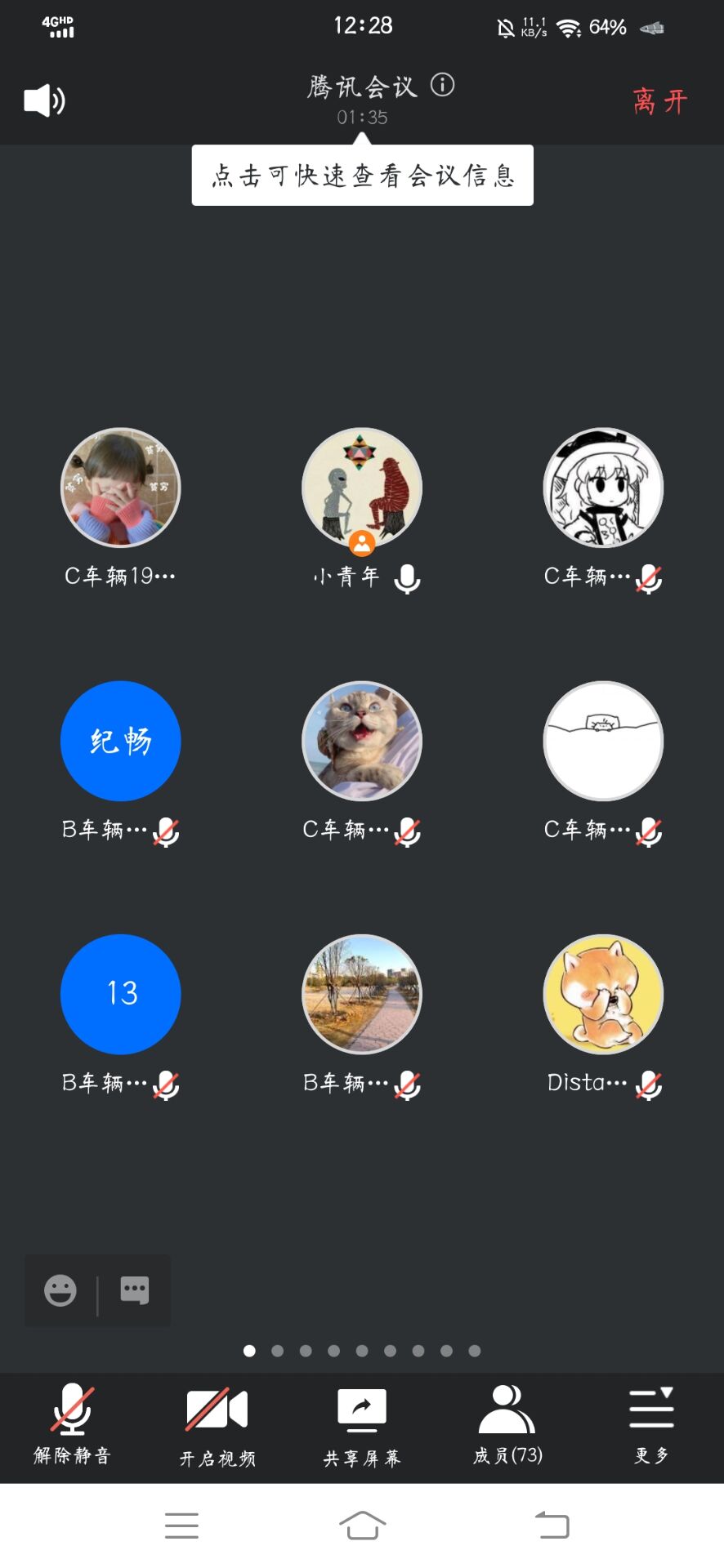The height and width of the screenshot is (1568, 724).
Task: Open the 成员(73) member list
Action: tap(507, 1424)
